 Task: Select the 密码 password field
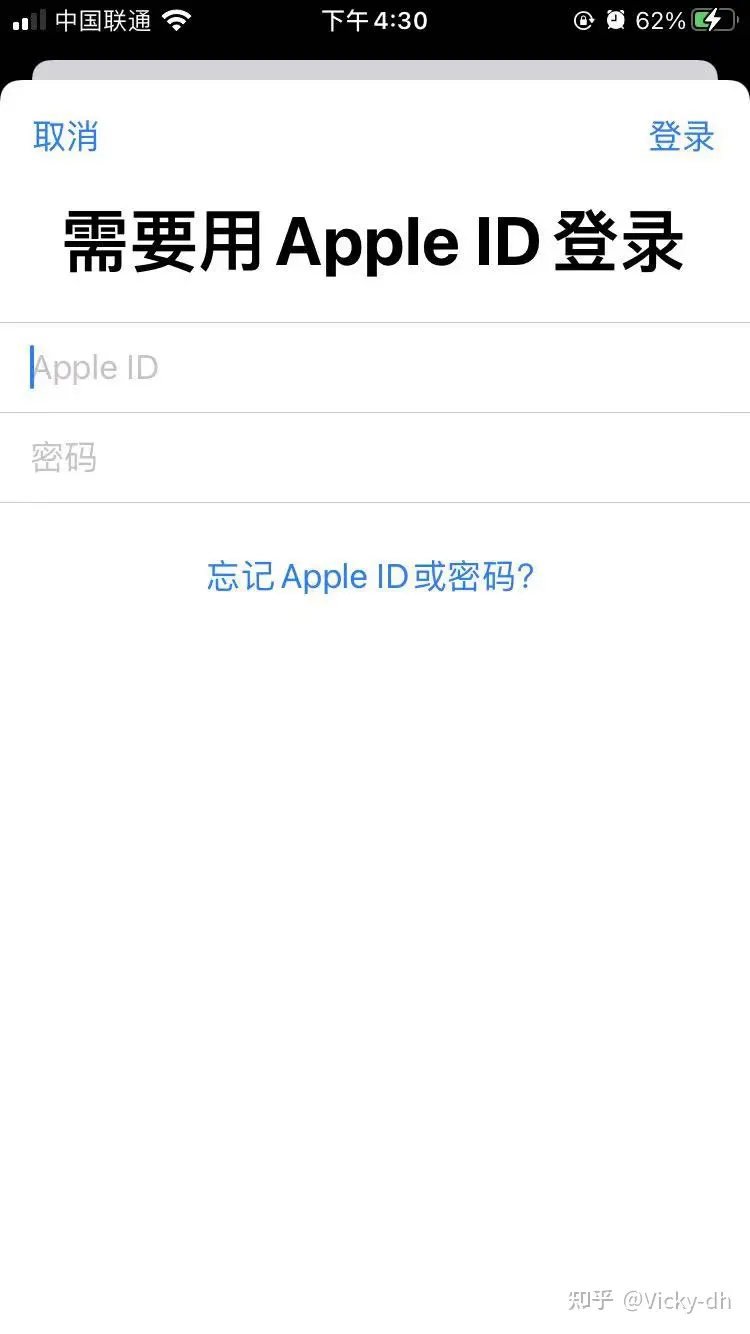(x=375, y=458)
